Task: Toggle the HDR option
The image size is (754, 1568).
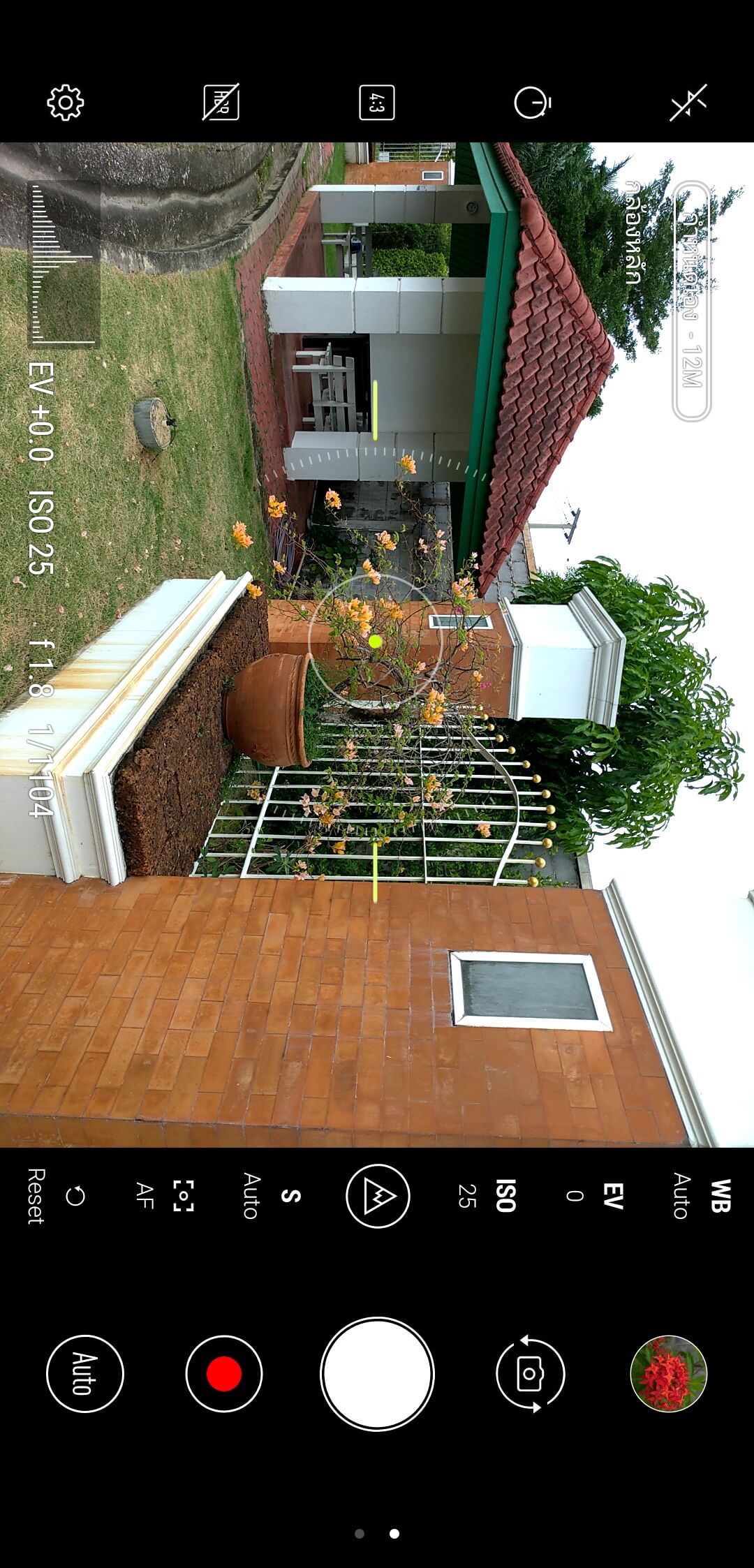Action: [221, 103]
